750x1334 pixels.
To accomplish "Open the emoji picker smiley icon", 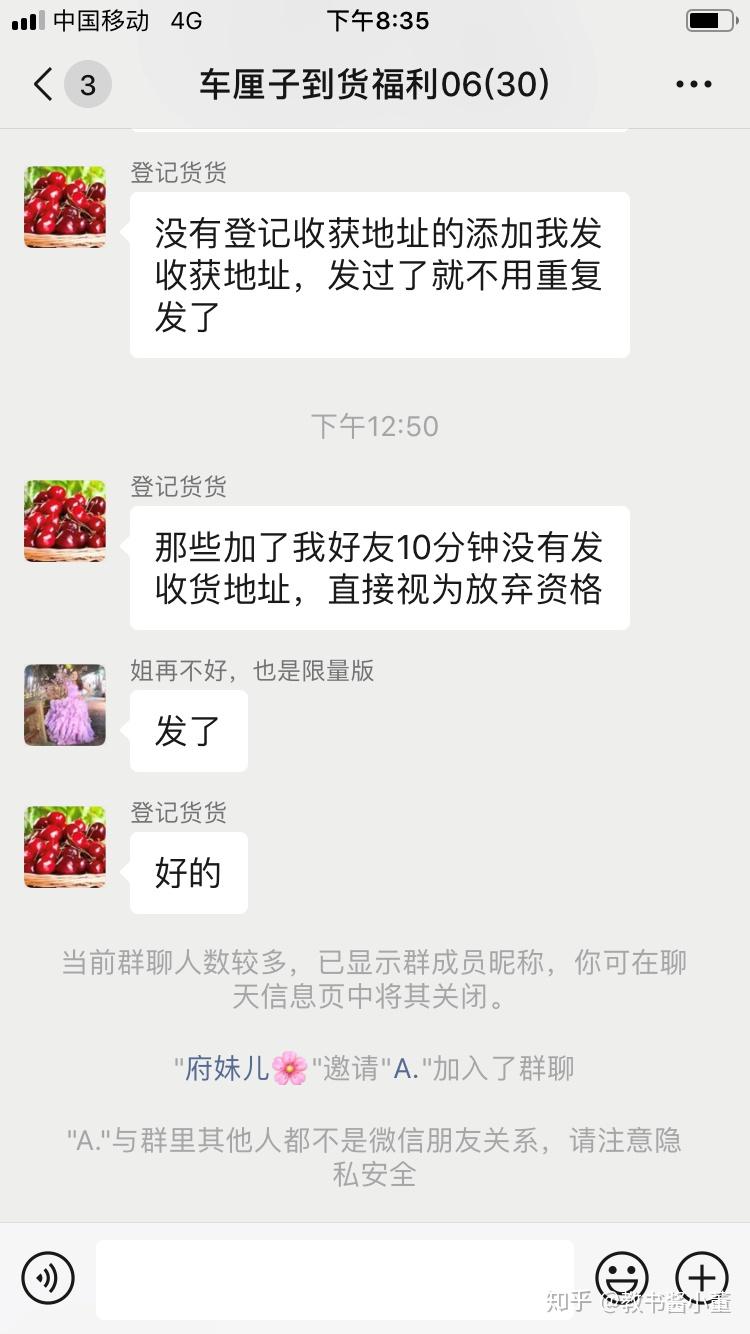I will coord(622,1278).
